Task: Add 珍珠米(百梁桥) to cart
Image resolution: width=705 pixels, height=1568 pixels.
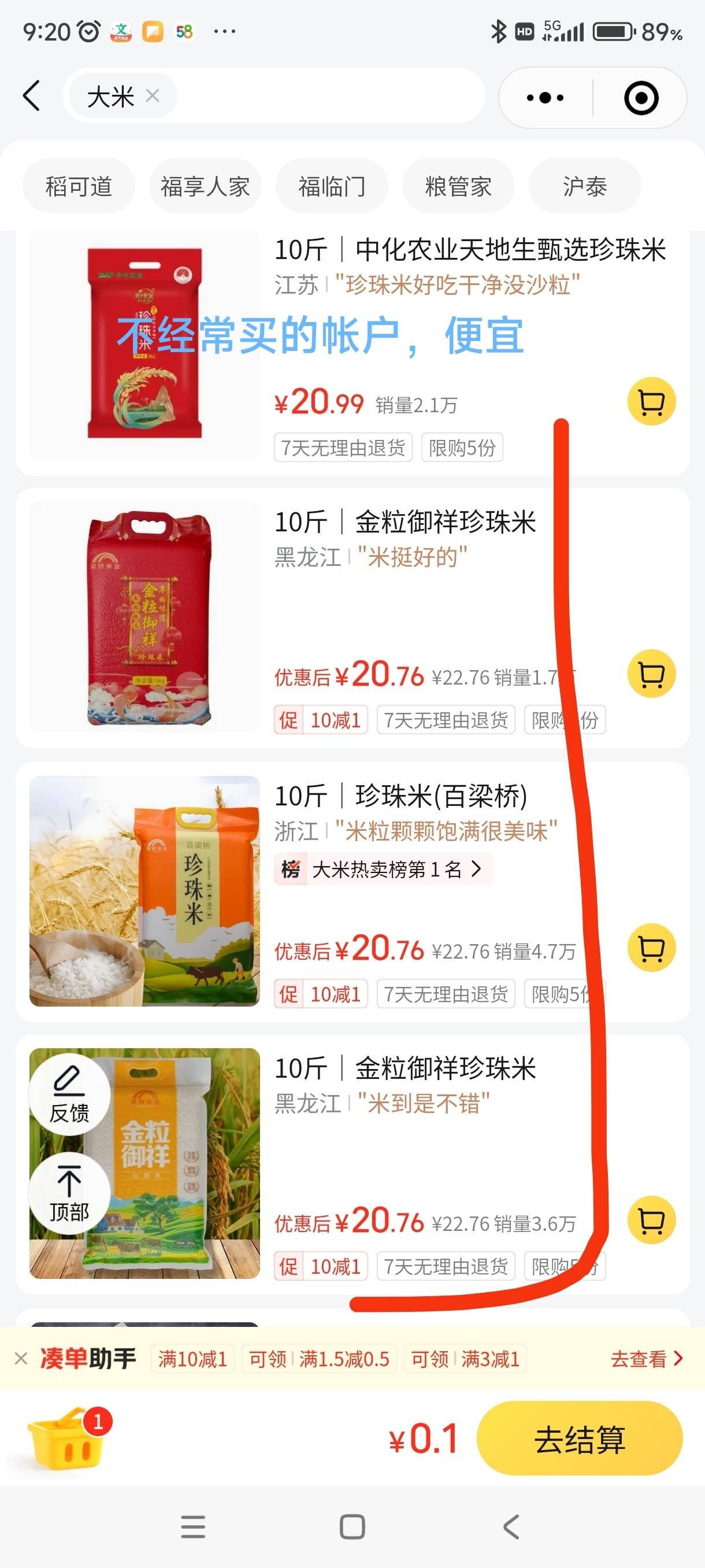Action: coord(651,948)
